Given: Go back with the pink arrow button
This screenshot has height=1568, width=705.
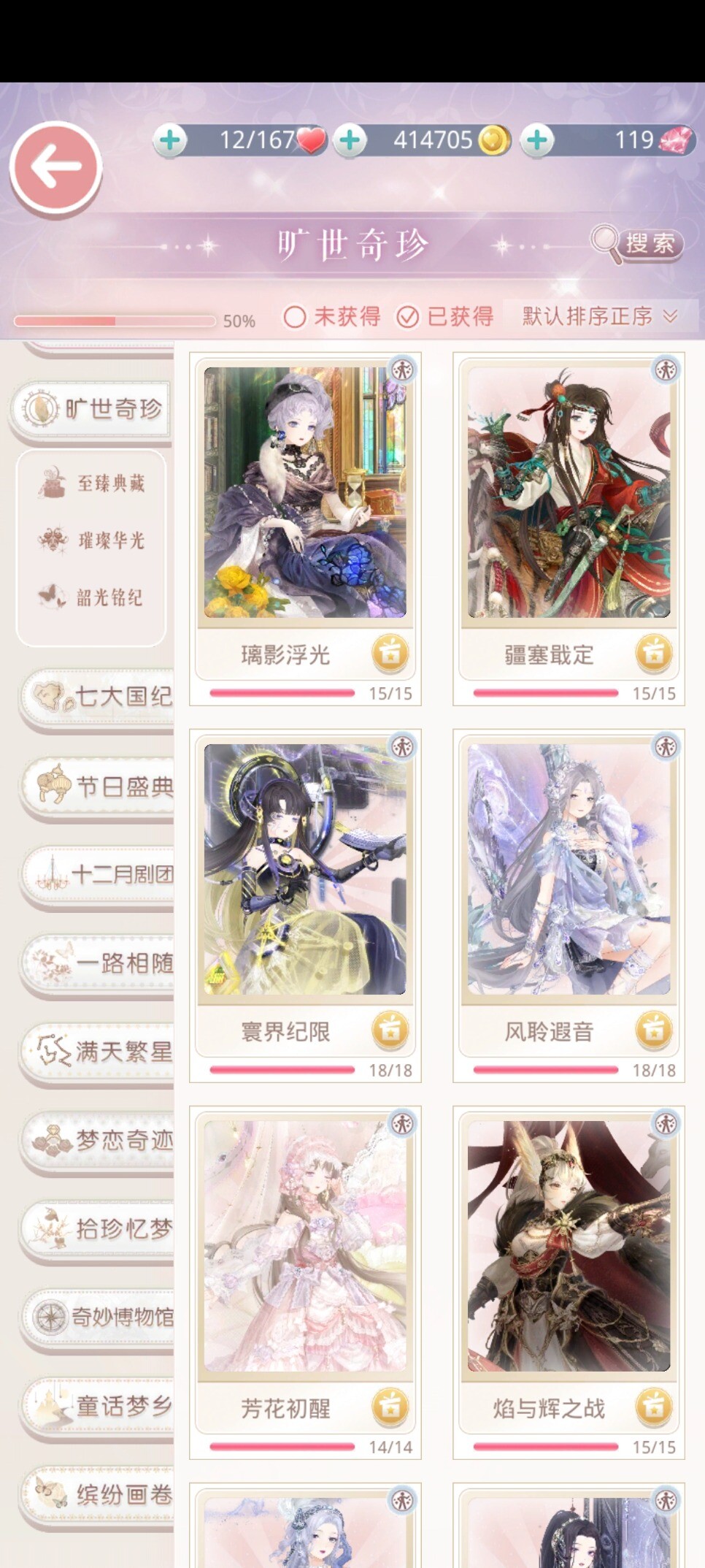Looking at the screenshot, I should tap(55, 167).
